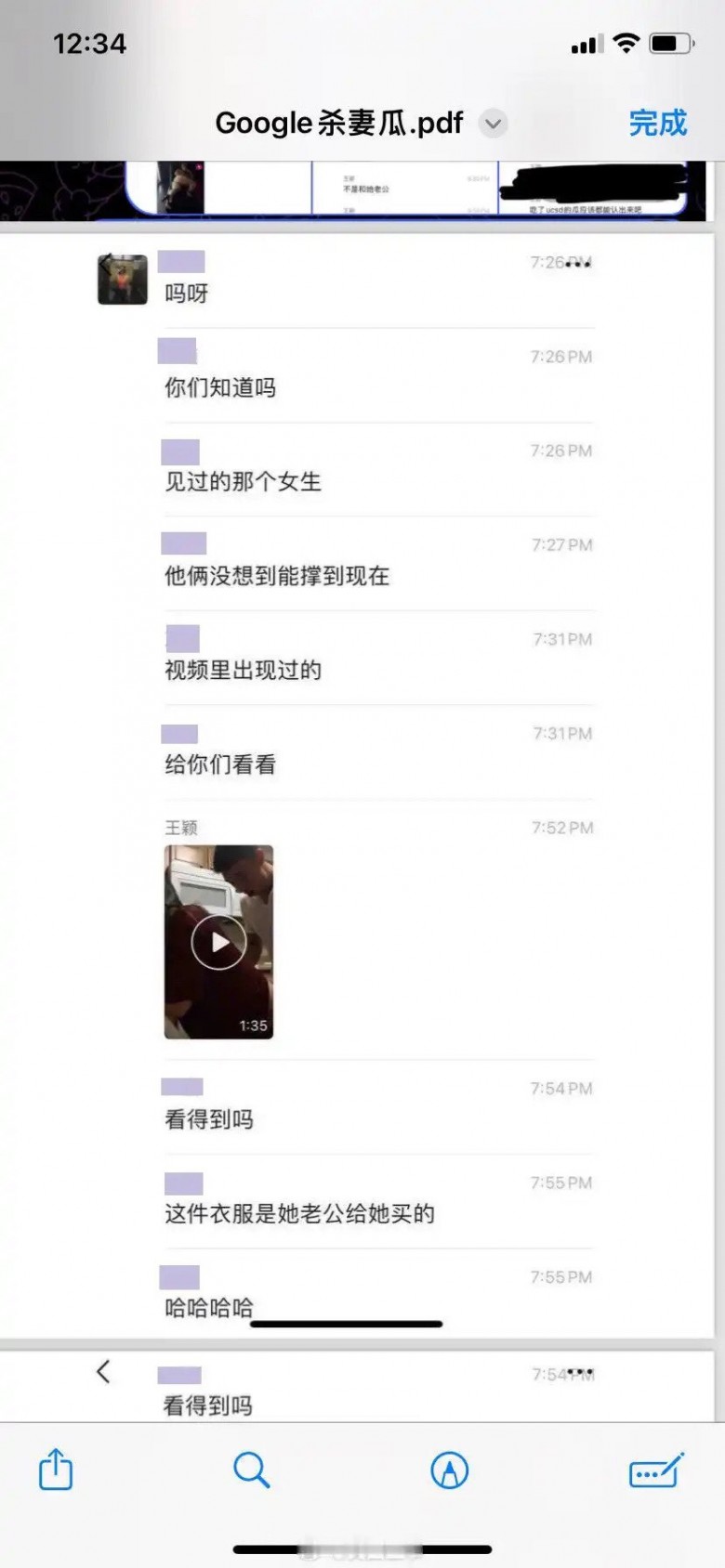725x1568 pixels.
Task: Expand the Google杀妻瓜.pdf title dropdown
Action: 494,124
